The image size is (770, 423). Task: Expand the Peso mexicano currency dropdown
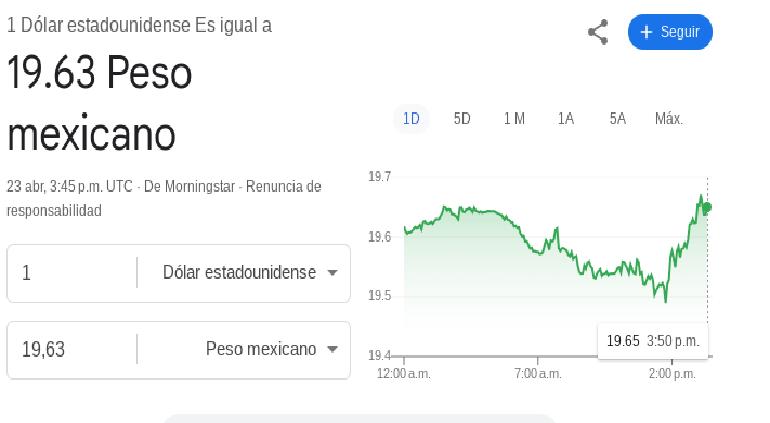[x=270, y=349]
